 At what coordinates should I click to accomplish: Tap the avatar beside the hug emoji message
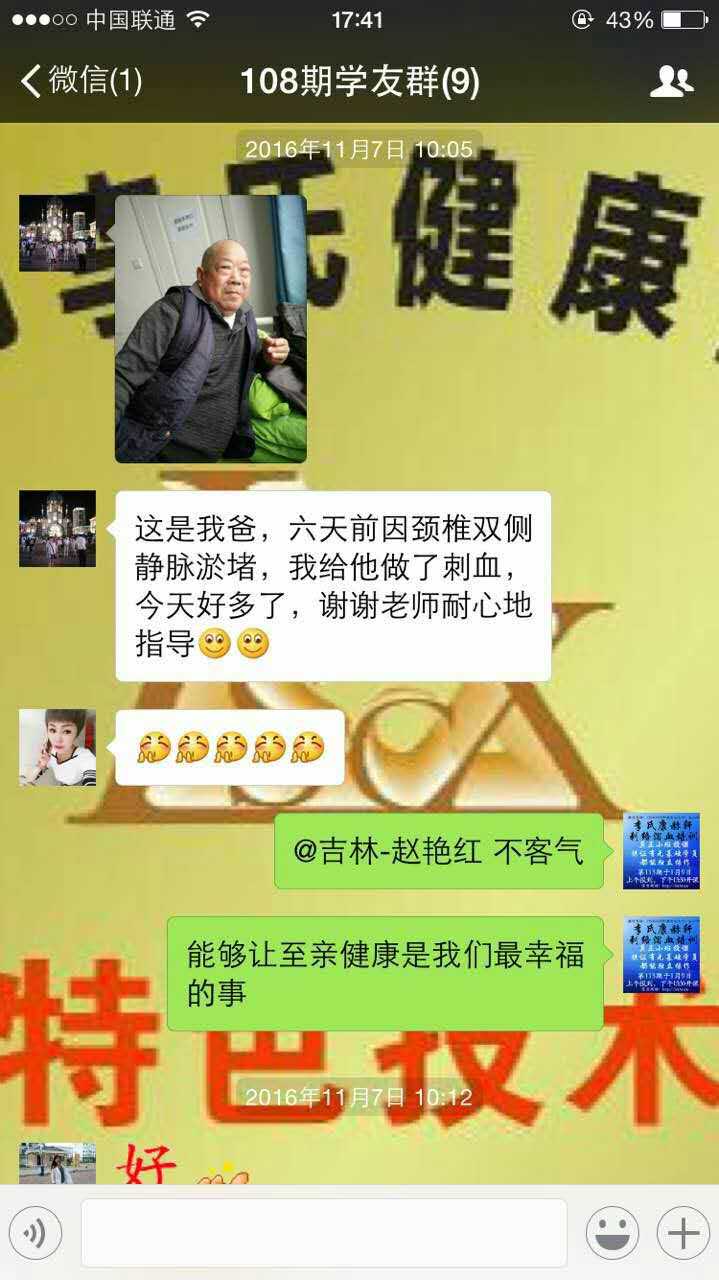(x=57, y=747)
